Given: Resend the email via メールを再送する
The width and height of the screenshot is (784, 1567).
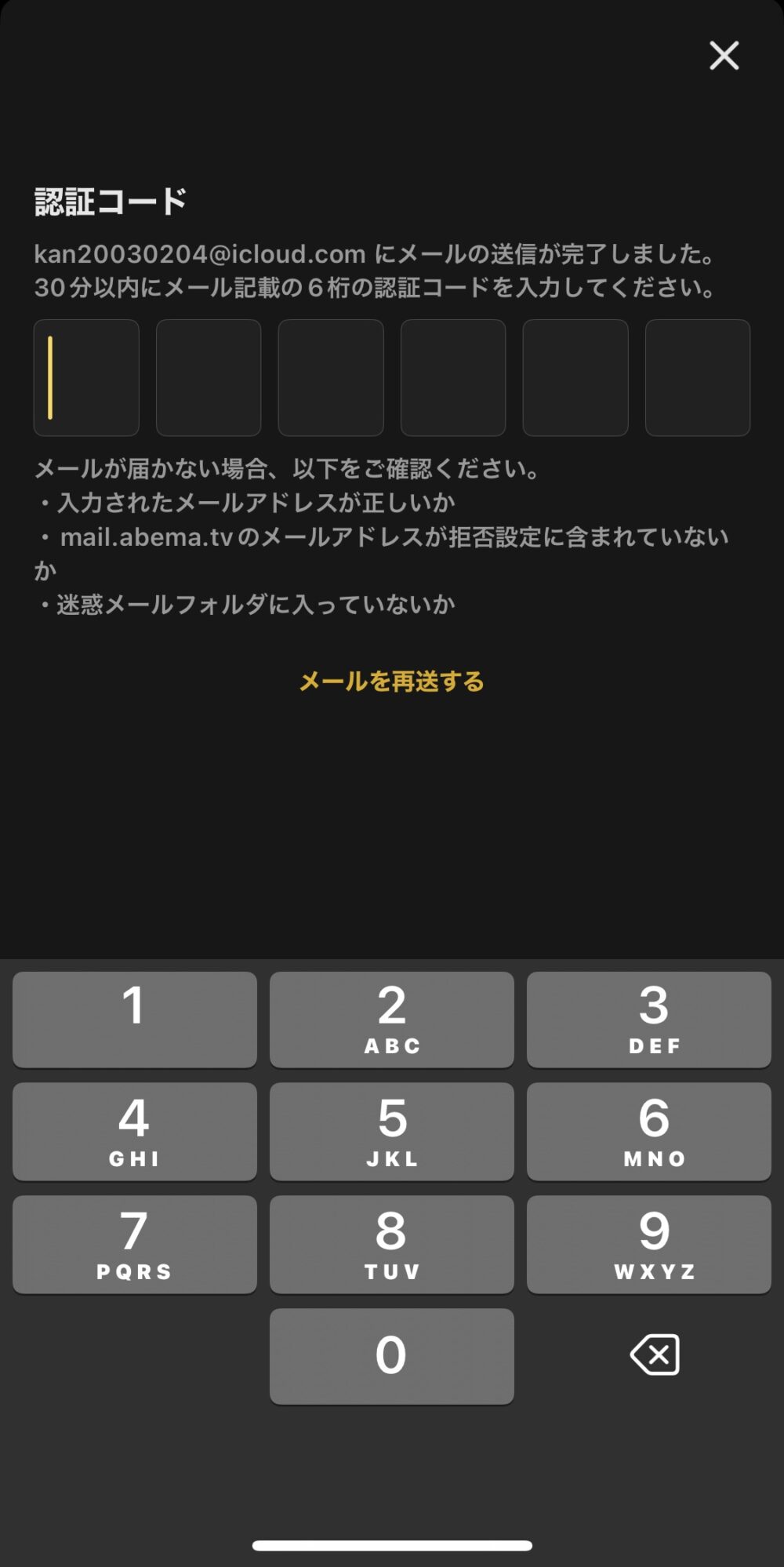Looking at the screenshot, I should point(391,681).
